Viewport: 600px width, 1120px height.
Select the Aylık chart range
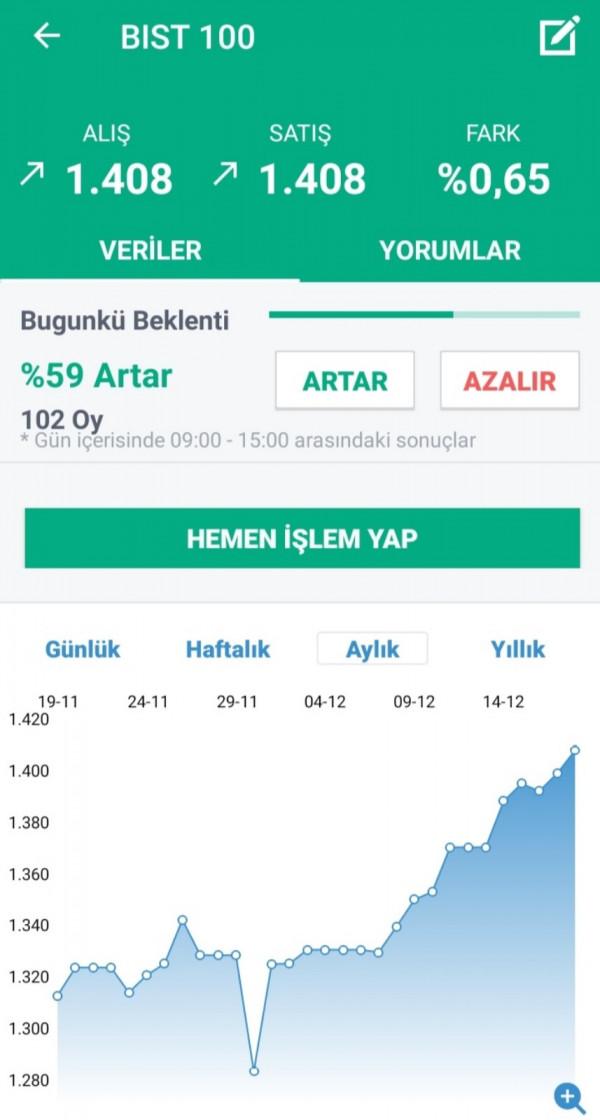pyautogui.click(x=372, y=649)
